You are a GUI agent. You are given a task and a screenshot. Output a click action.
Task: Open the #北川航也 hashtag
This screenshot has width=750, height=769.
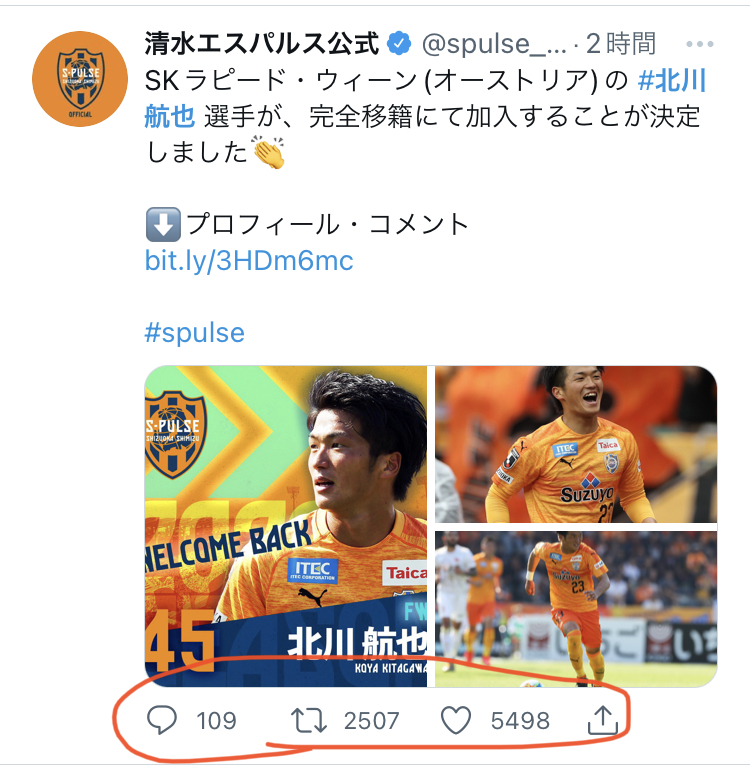(x=672, y=81)
